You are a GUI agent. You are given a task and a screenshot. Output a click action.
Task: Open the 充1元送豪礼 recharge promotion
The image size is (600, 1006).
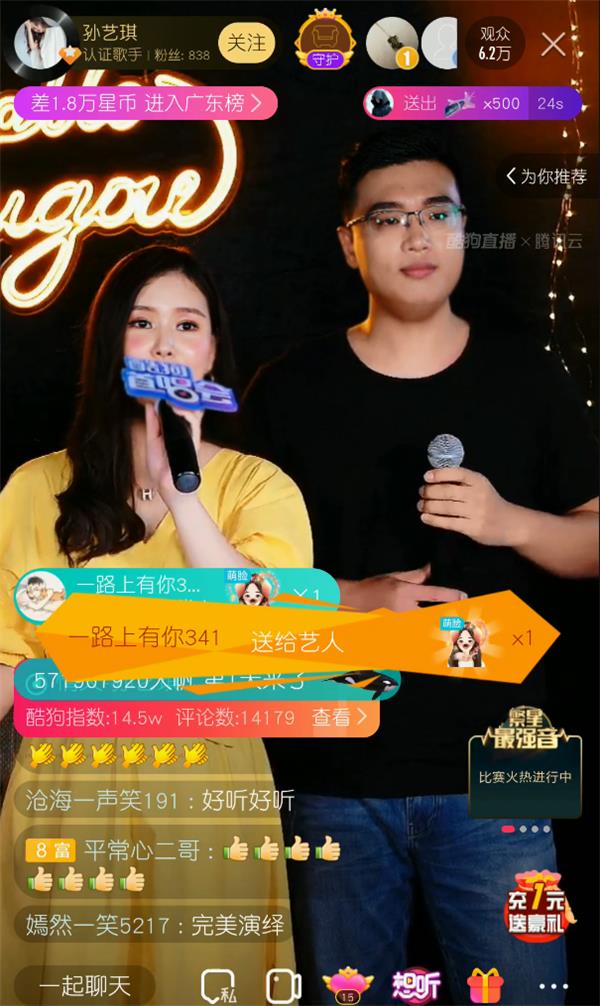pos(534,902)
